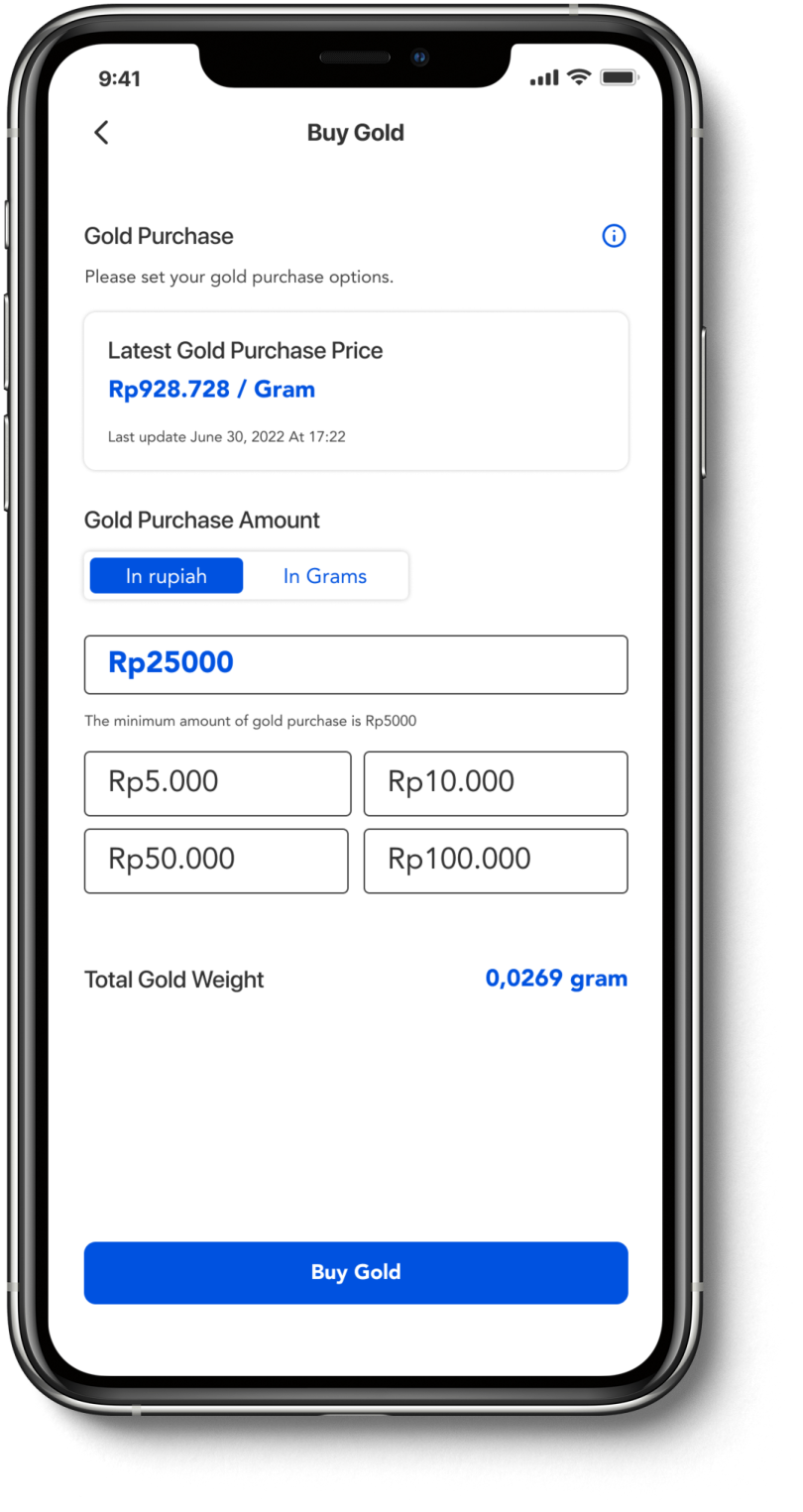This screenshot has height=1512, width=803.
Task: Go back from Buy Gold screen
Action: [x=101, y=133]
